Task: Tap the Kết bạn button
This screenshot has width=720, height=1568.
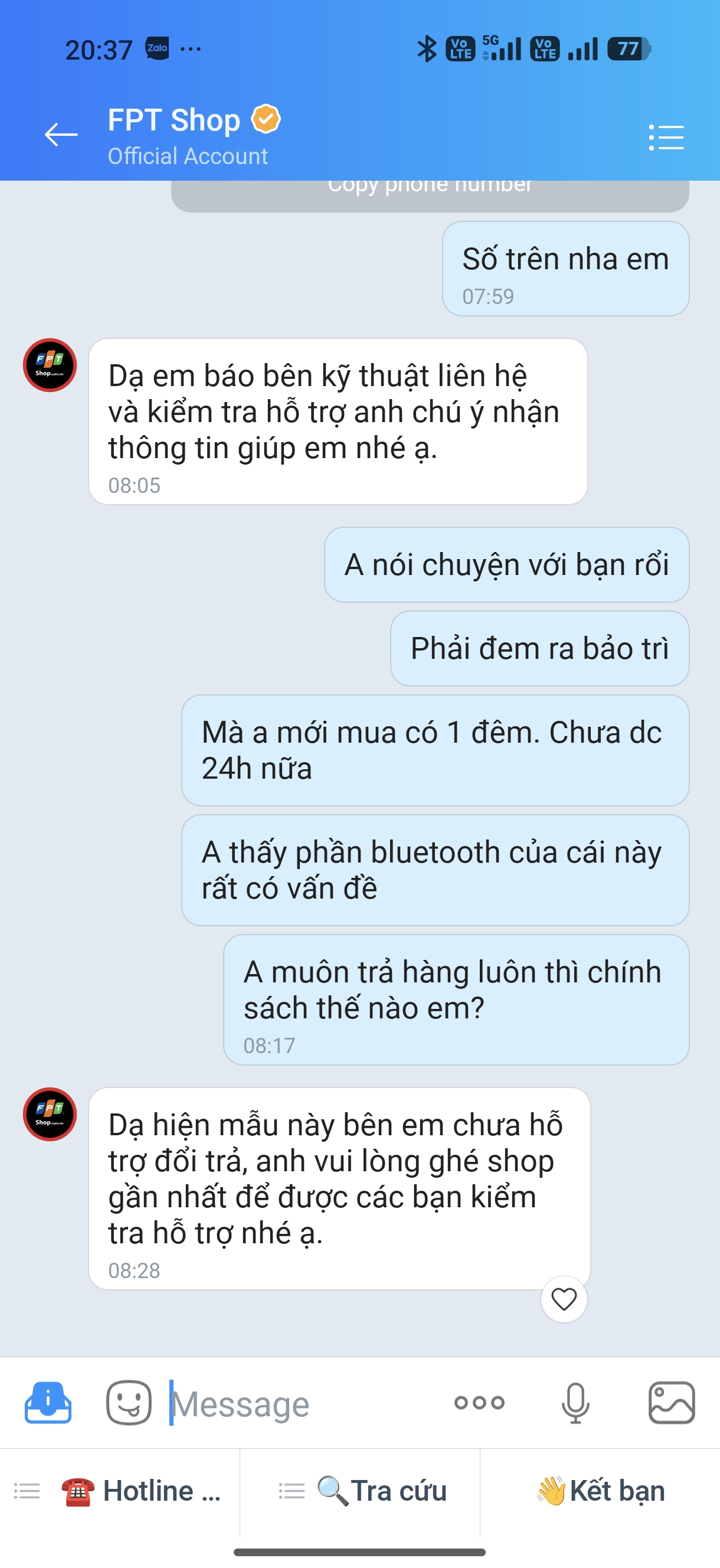Action: [x=600, y=1492]
